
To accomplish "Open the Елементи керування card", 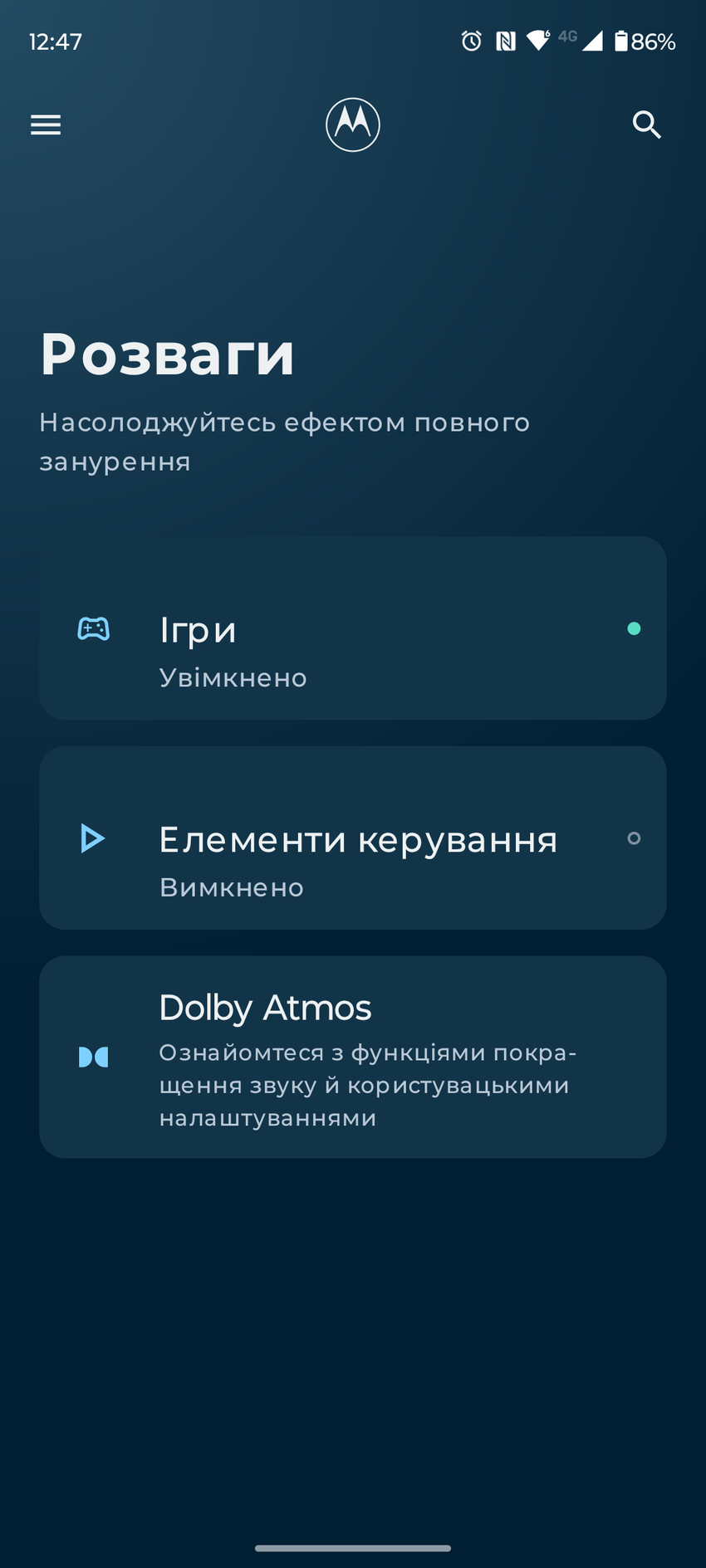I will [352, 838].
